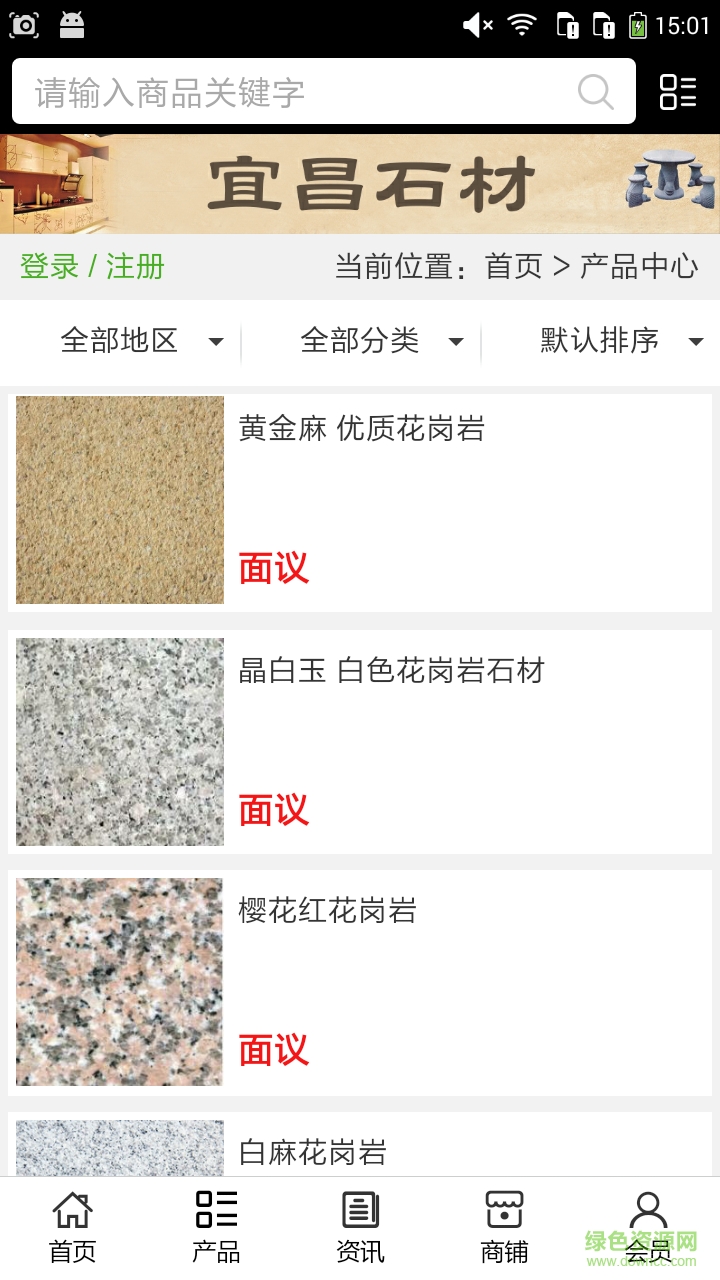This screenshot has height=1280, width=720.
Task: Expand the 全部地区 dropdown
Action: point(140,341)
